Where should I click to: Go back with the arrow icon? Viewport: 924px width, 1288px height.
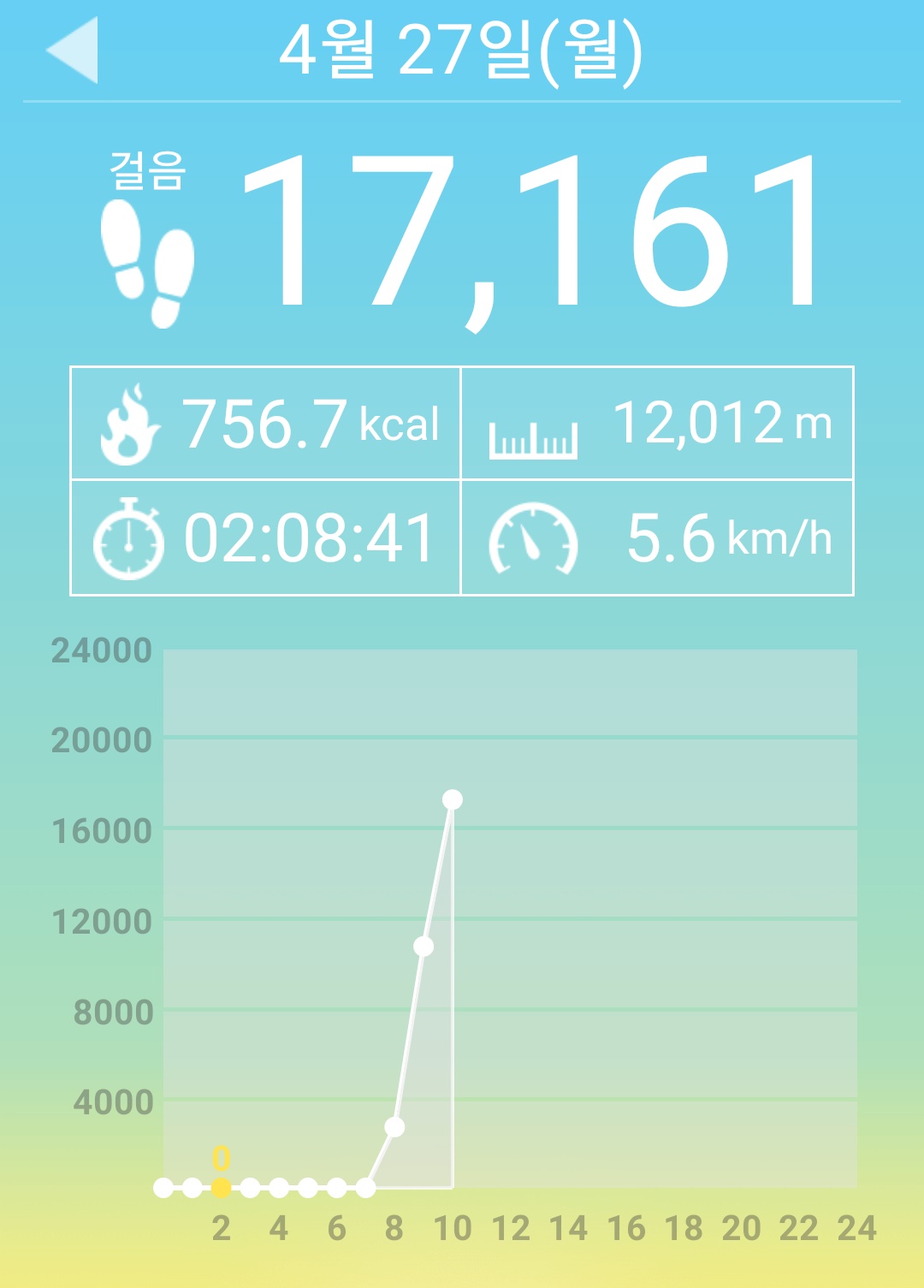pyautogui.click(x=73, y=50)
